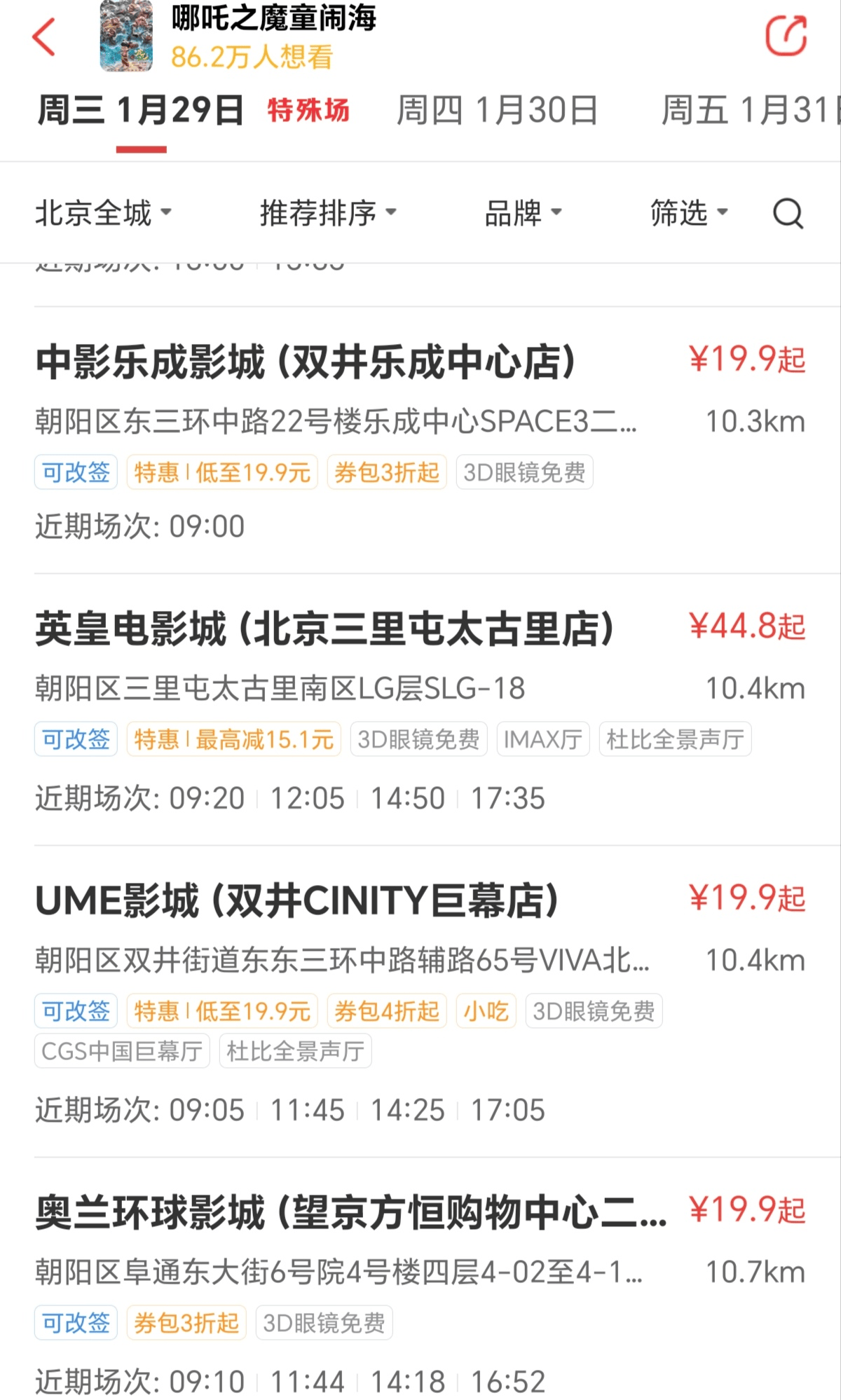Open 英皇电影城 (北京三里屯太古里店) cinema
Viewport: 841px width, 1400px height.
tap(324, 629)
